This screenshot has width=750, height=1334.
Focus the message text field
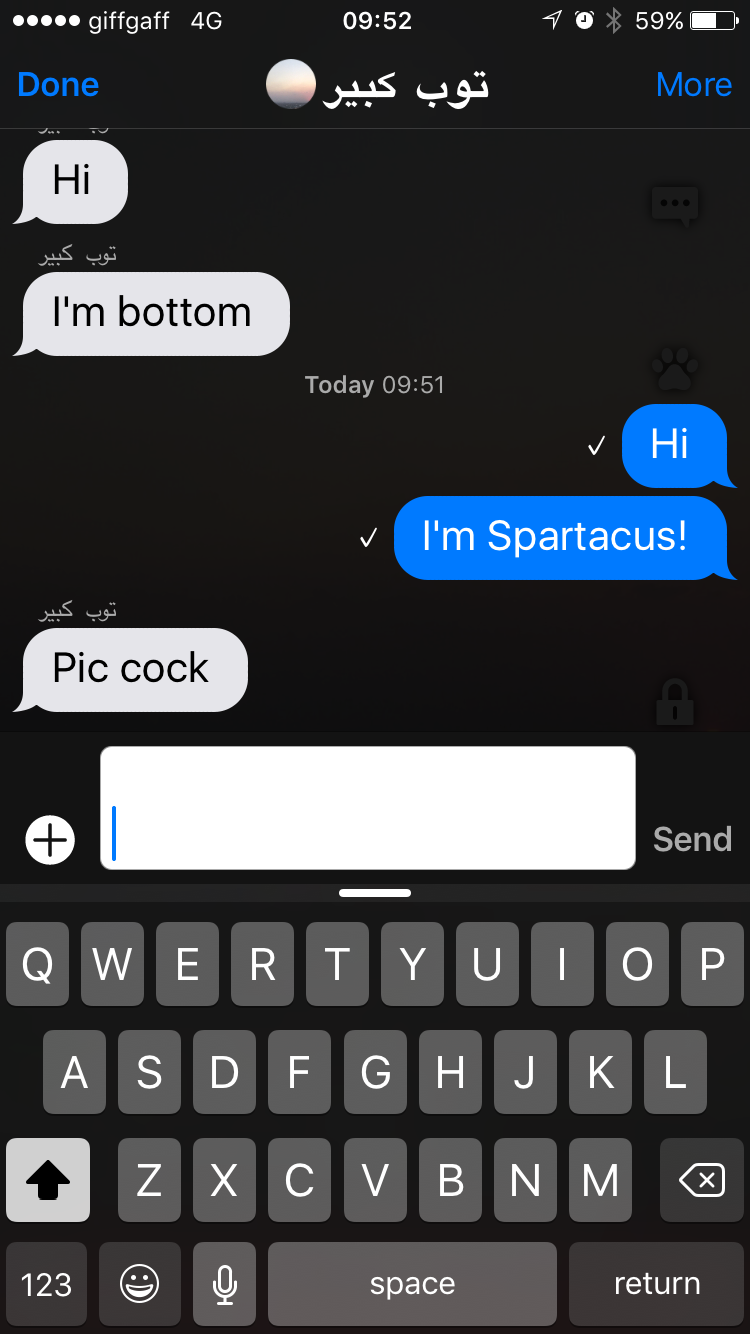[x=367, y=808]
